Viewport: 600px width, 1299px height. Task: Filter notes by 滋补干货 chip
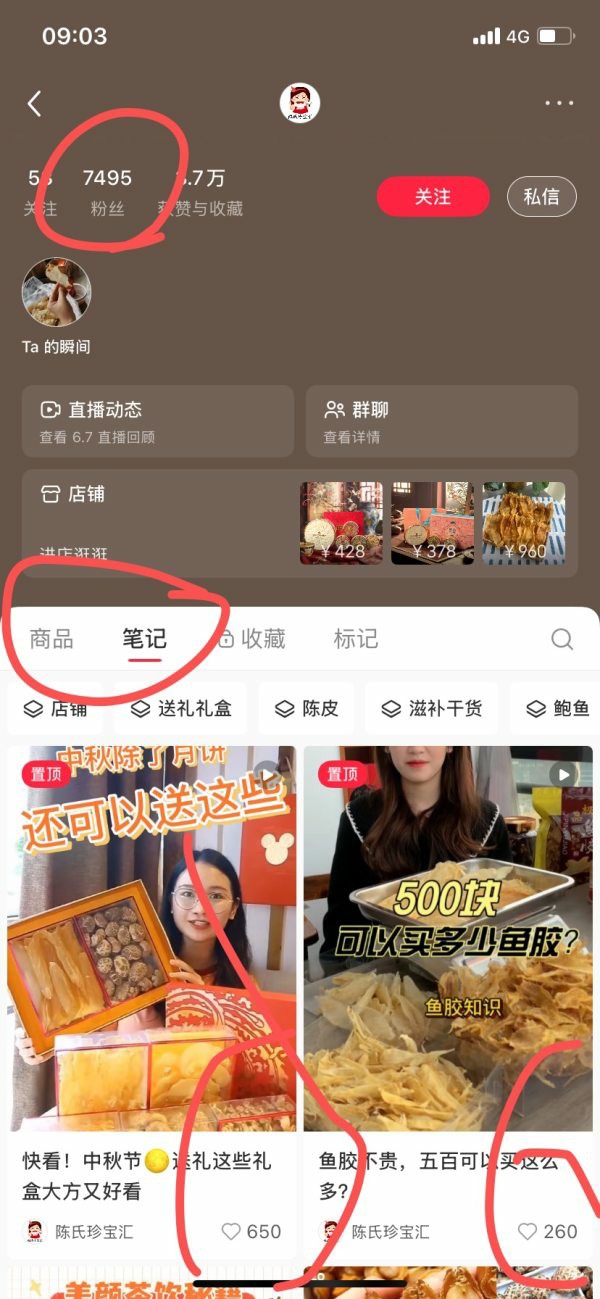tap(432, 709)
